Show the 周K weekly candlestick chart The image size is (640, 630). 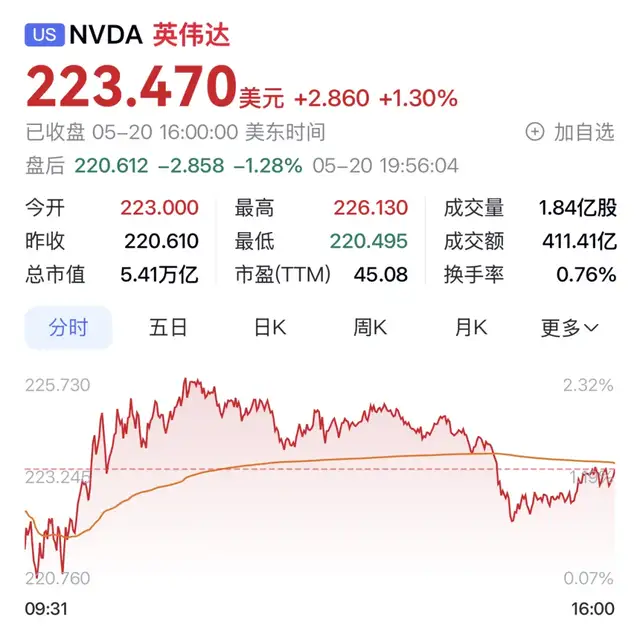click(370, 328)
